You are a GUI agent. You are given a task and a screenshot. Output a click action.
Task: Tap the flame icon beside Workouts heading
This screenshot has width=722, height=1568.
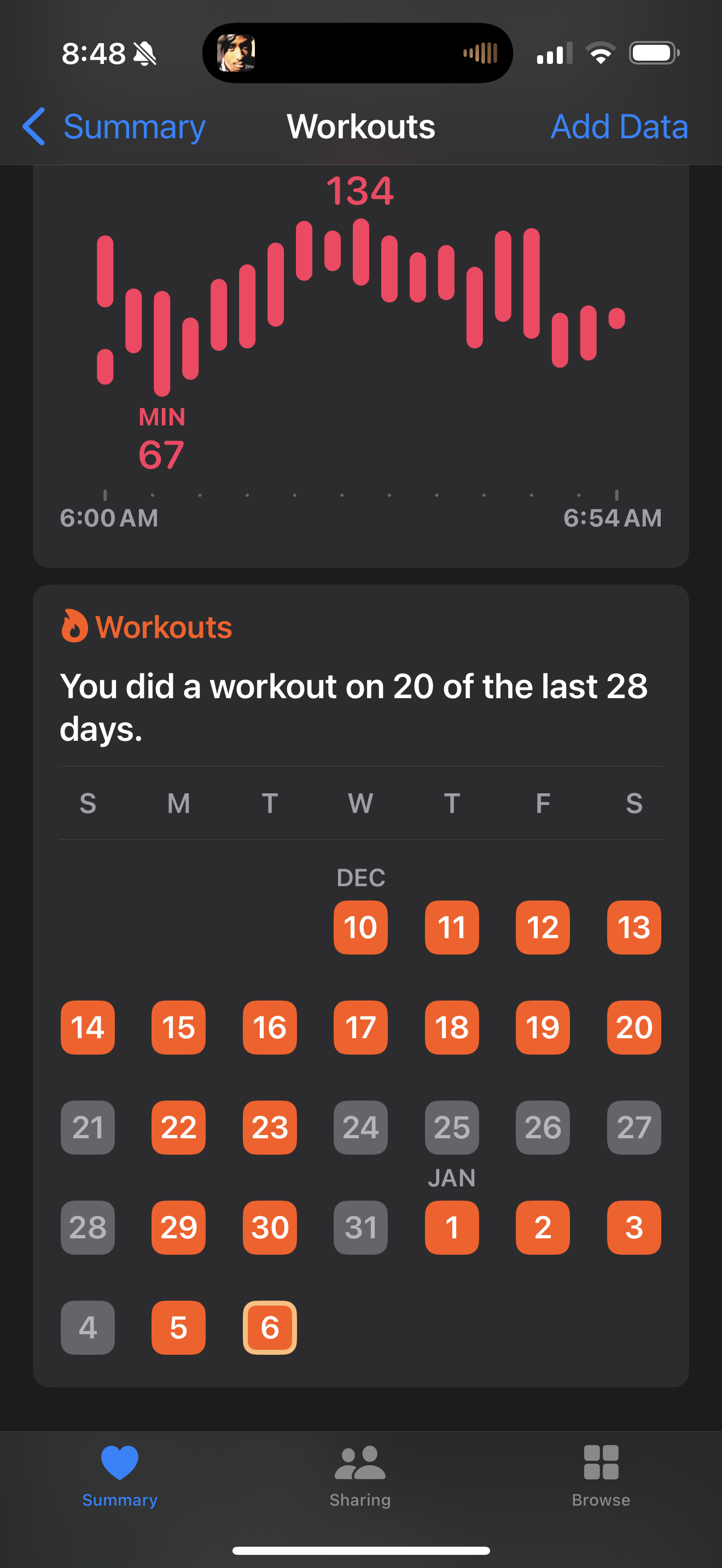tap(74, 627)
